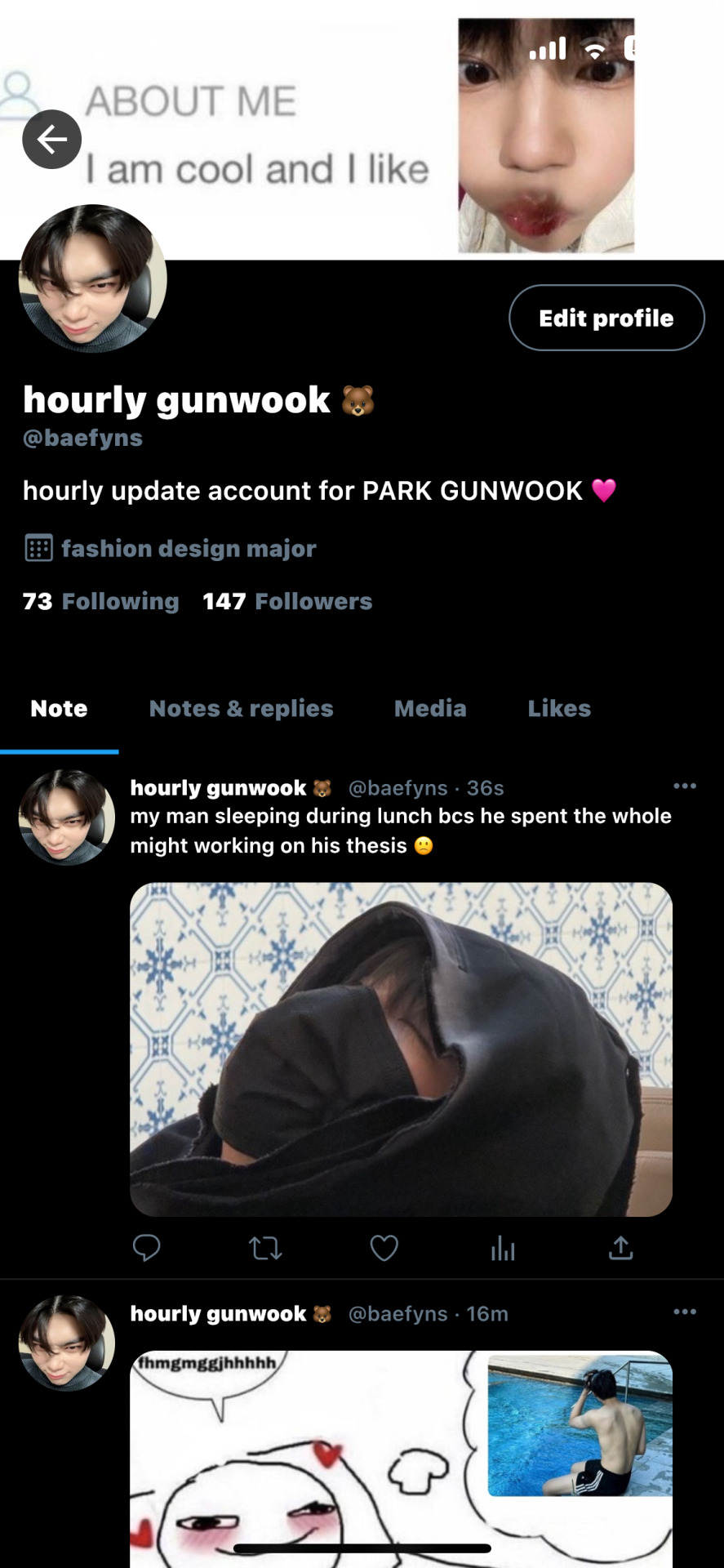Open overflow menu on the 16m post
The height and width of the screenshot is (1568, 724).
pos(684,1312)
